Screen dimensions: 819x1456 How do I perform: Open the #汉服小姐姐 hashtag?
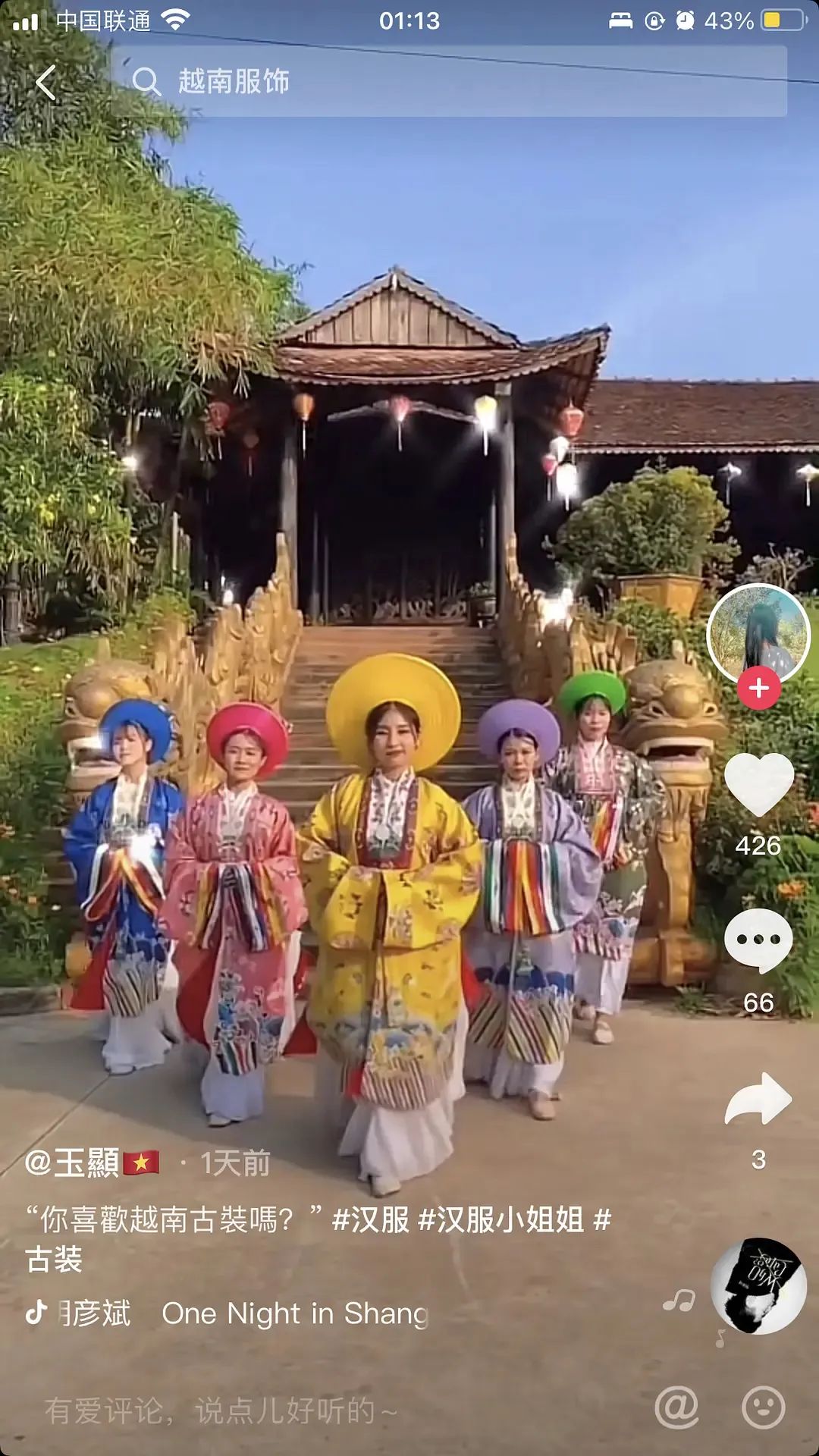pyautogui.click(x=500, y=1219)
